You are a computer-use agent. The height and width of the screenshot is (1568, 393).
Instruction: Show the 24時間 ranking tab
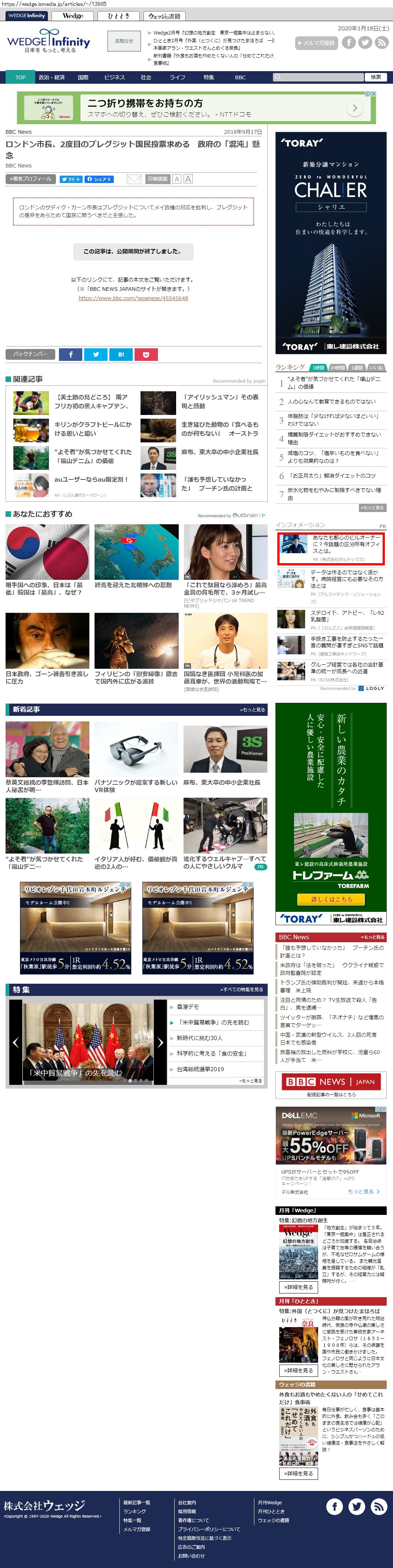(337, 368)
